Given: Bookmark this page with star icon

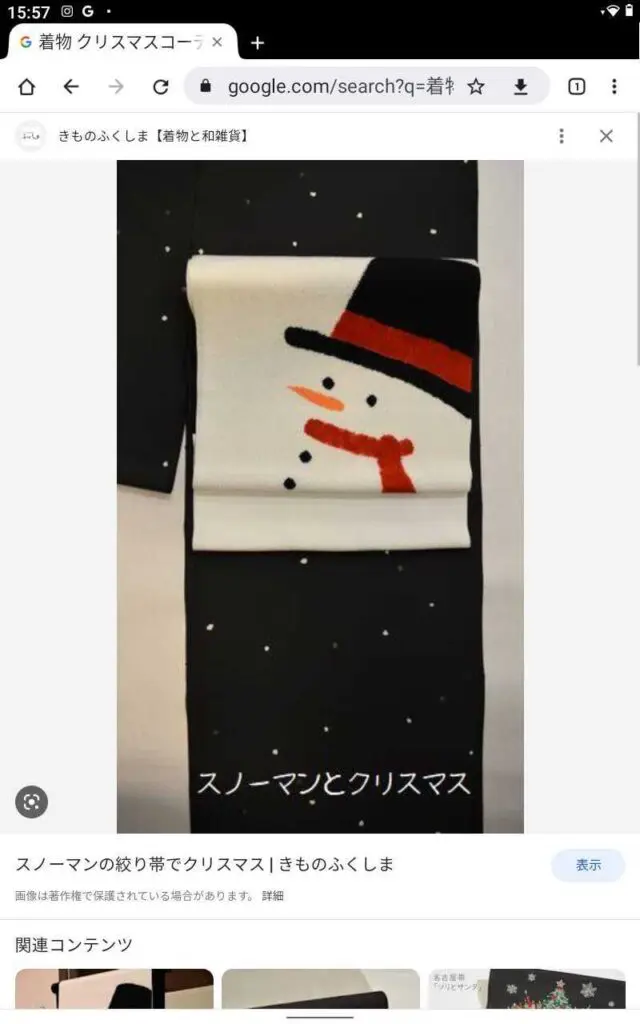Looking at the screenshot, I should click(x=476, y=87).
